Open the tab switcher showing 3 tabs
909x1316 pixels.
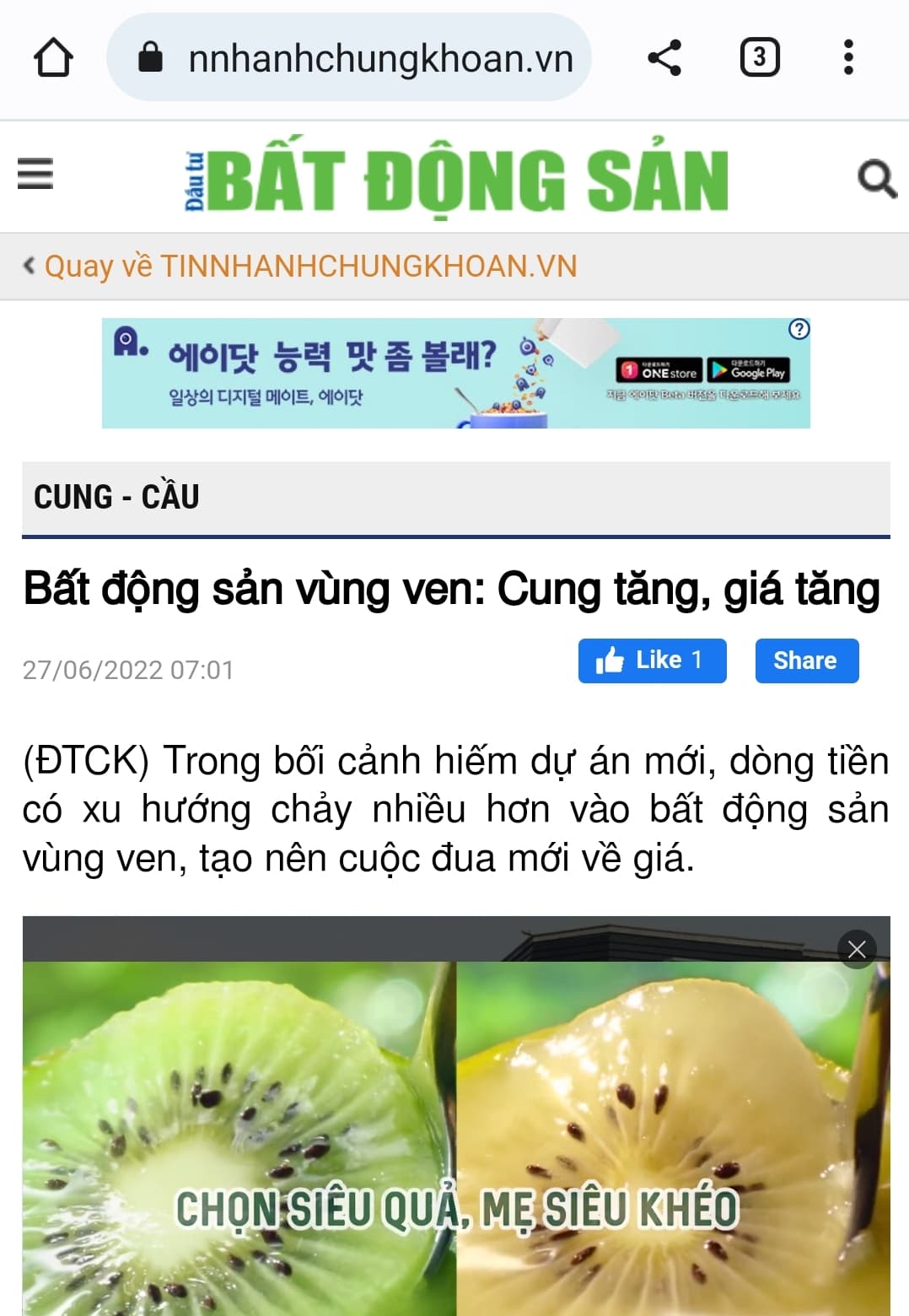759,58
